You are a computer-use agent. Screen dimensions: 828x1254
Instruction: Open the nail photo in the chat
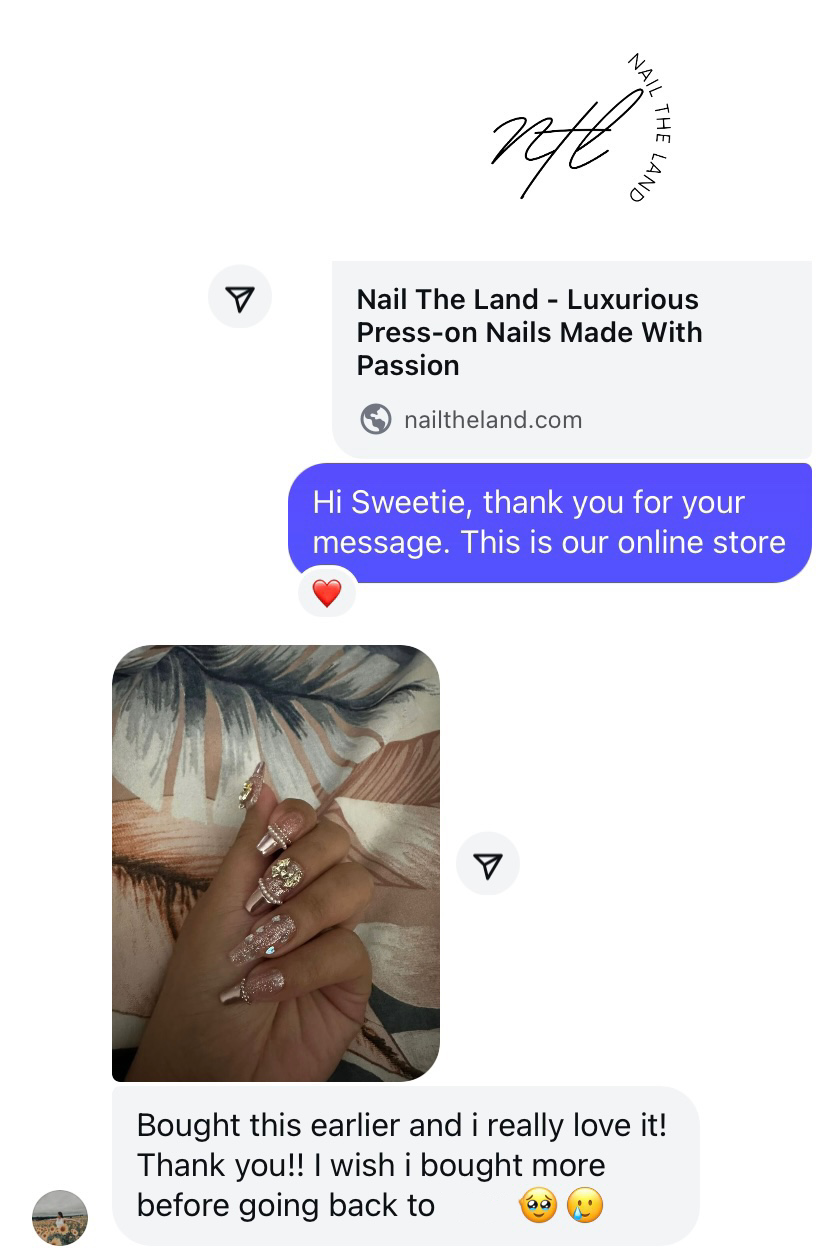[276, 862]
